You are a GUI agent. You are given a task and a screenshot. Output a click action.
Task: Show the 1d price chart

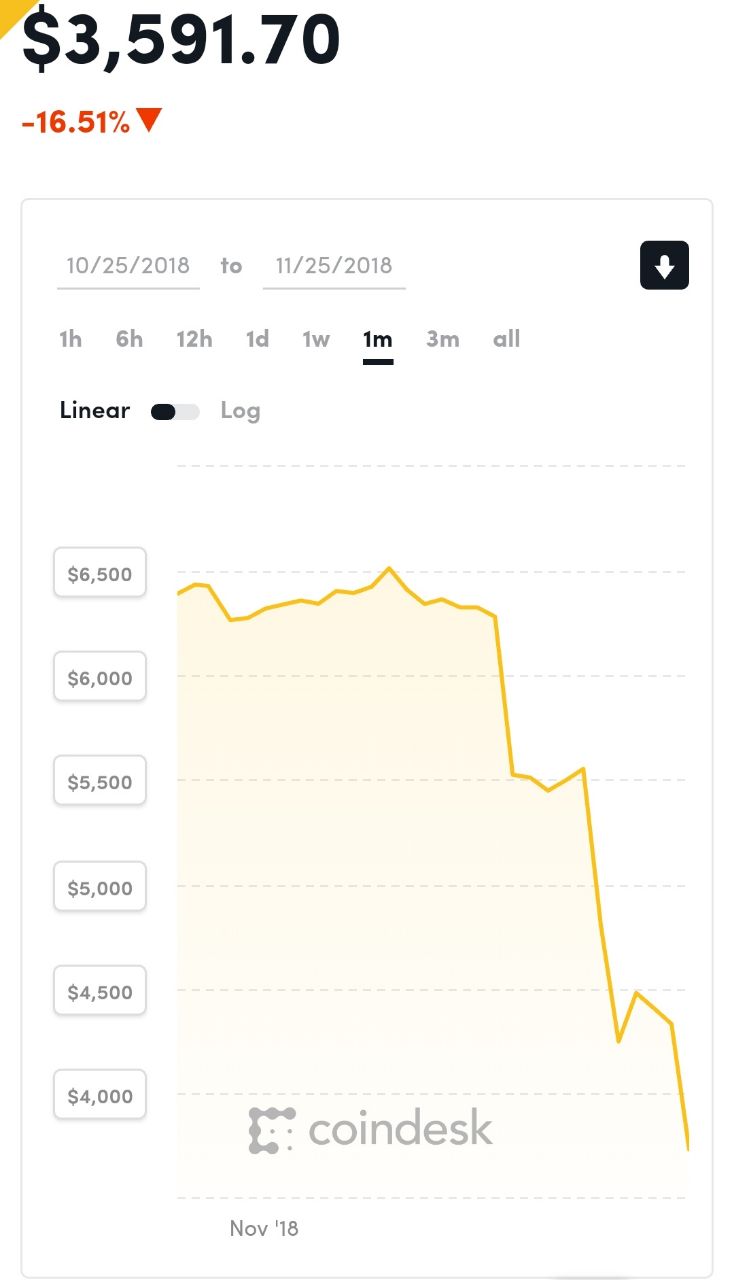pyautogui.click(x=257, y=340)
